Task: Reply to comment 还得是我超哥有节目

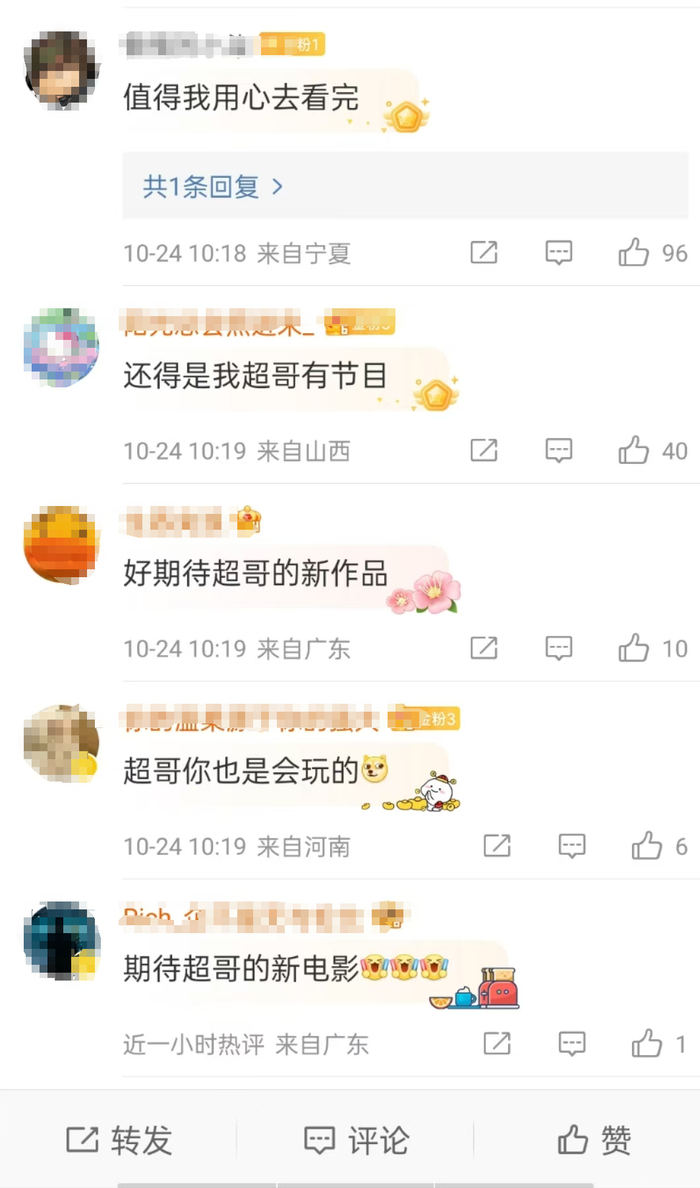Action: [x=559, y=450]
